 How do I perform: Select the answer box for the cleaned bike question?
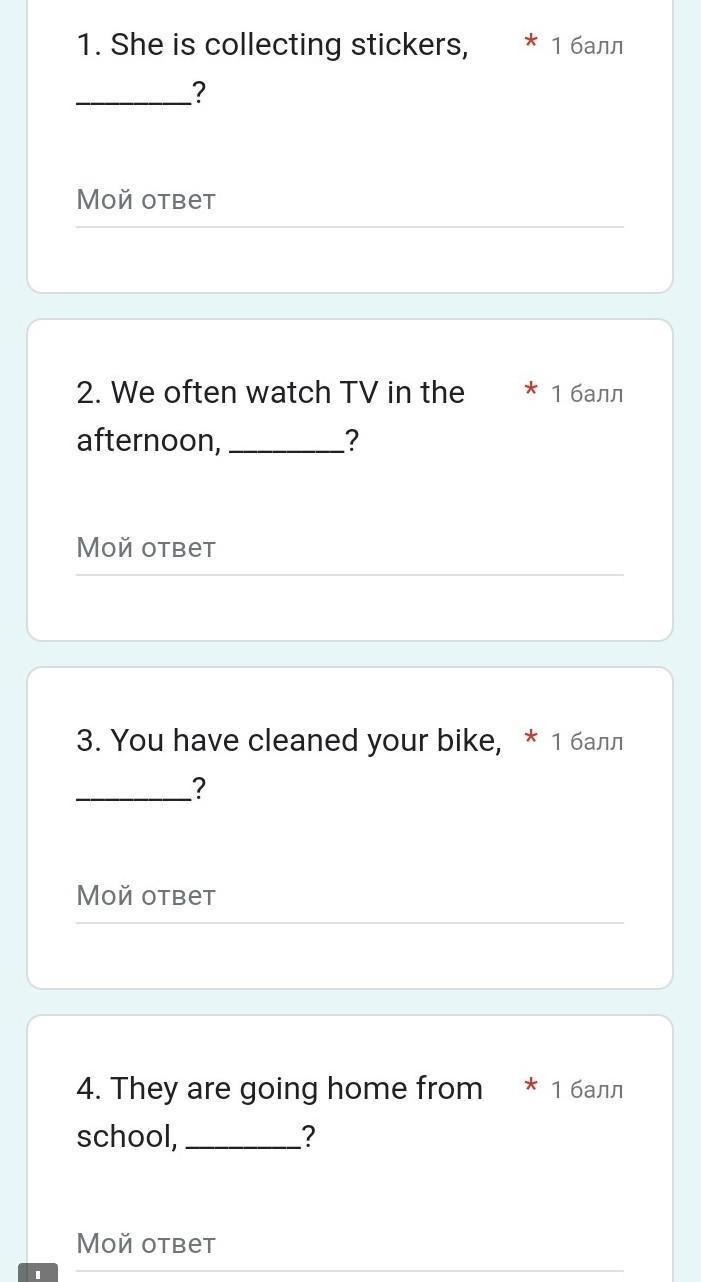point(349,896)
